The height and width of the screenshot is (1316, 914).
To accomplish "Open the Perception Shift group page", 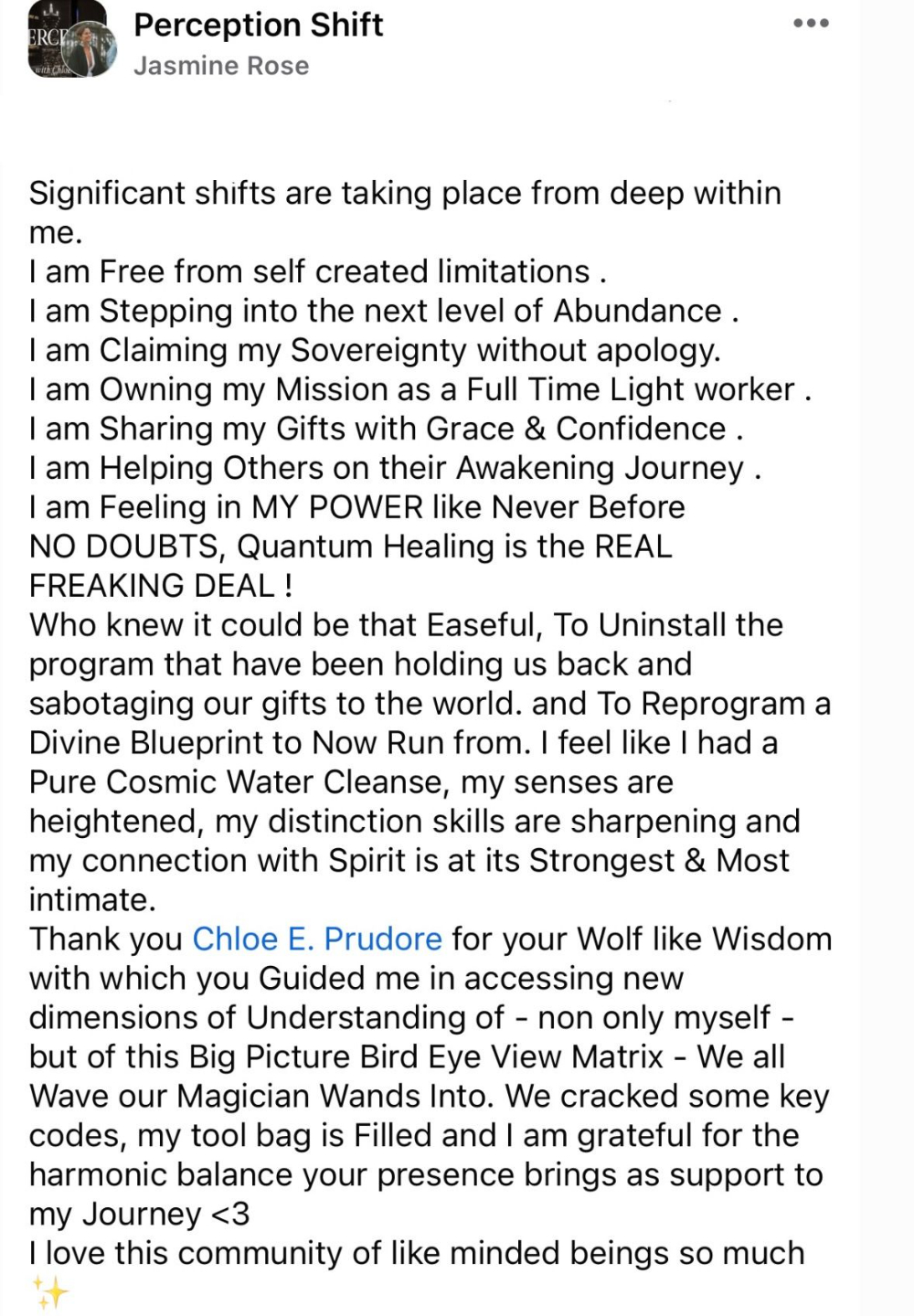I will (258, 25).
